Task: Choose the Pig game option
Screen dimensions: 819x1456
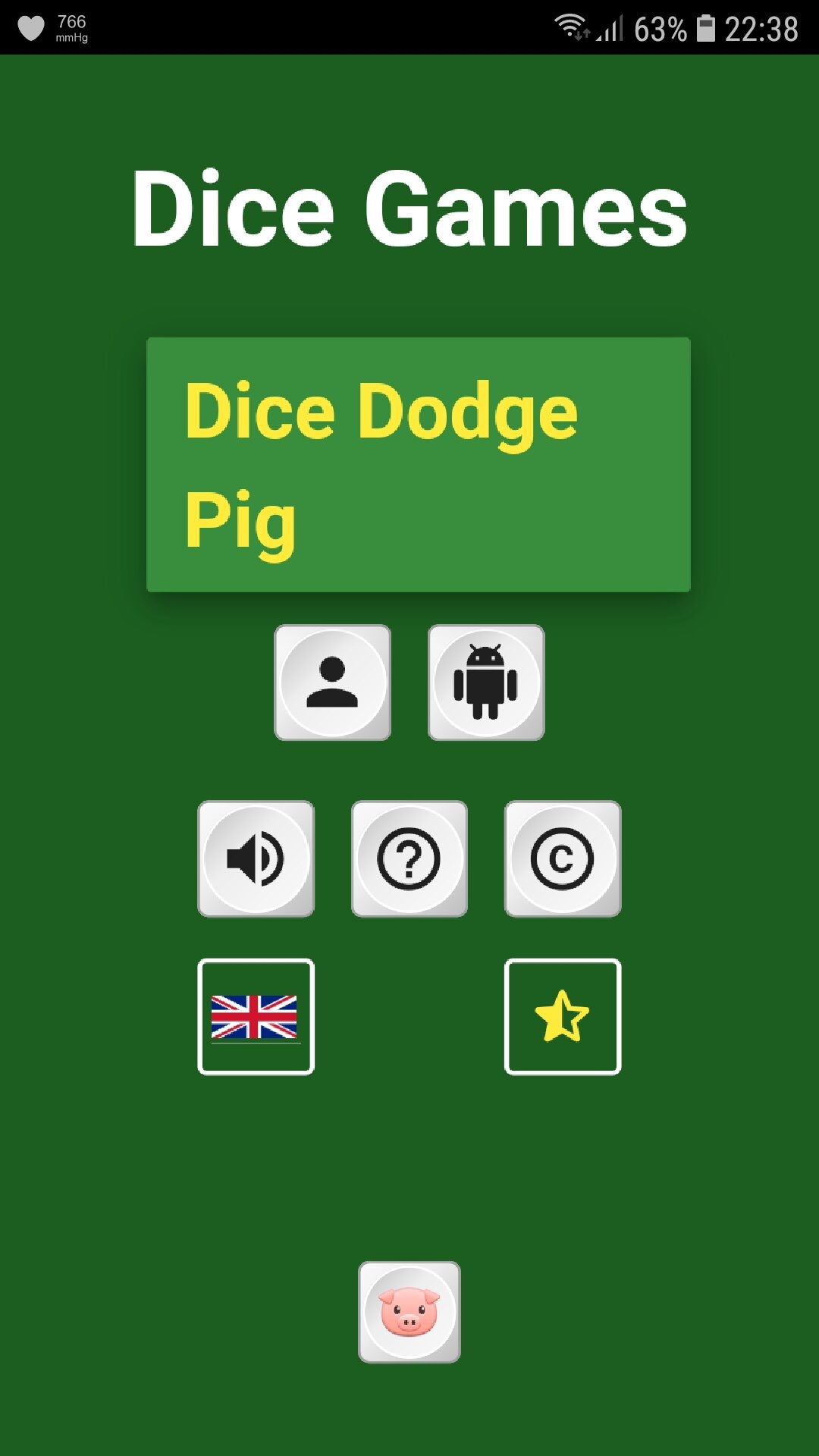Action: (x=240, y=522)
